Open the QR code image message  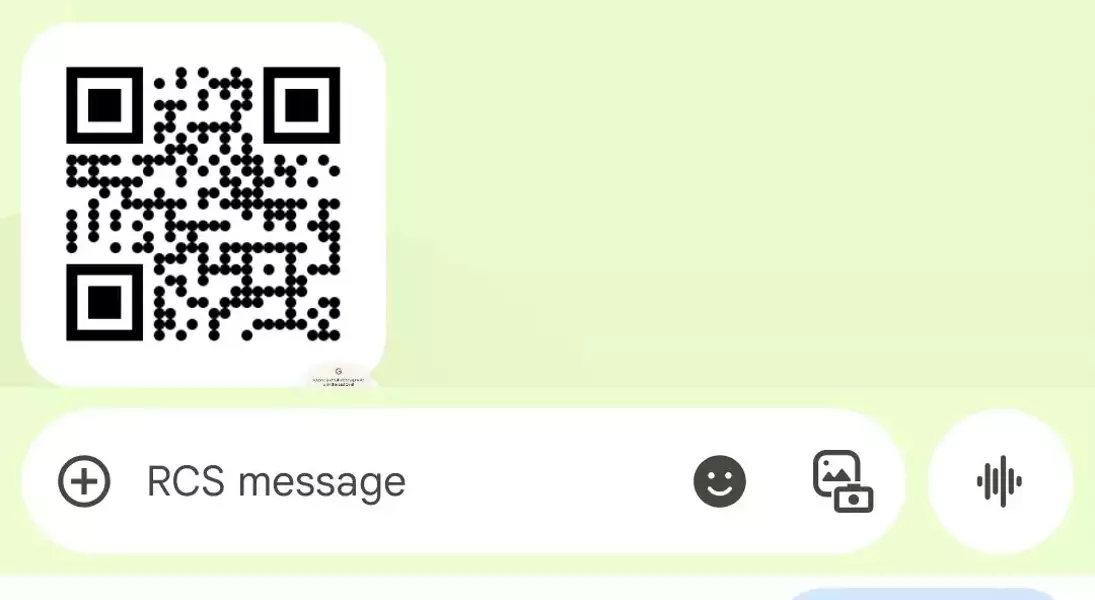(x=203, y=204)
